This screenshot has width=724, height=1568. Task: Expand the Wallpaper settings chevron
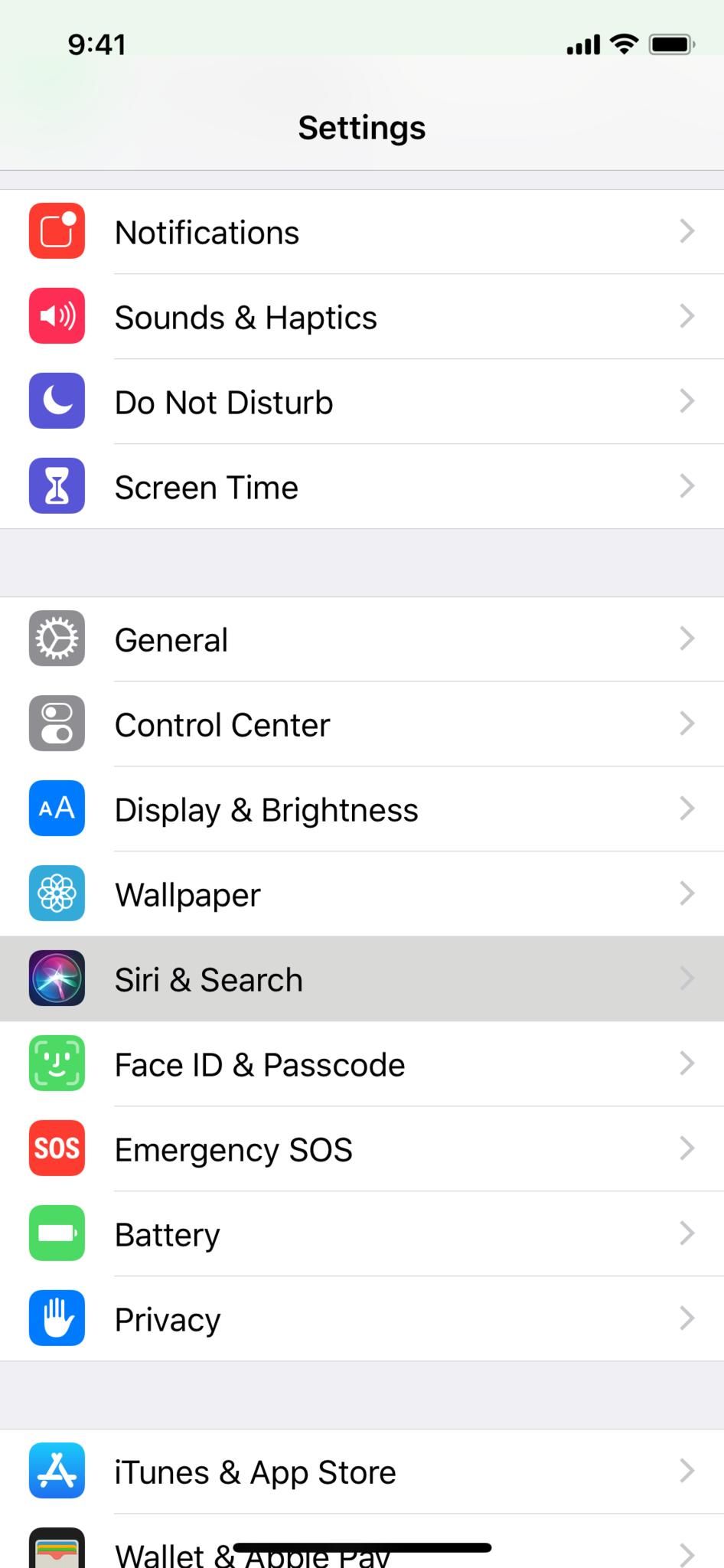(687, 893)
